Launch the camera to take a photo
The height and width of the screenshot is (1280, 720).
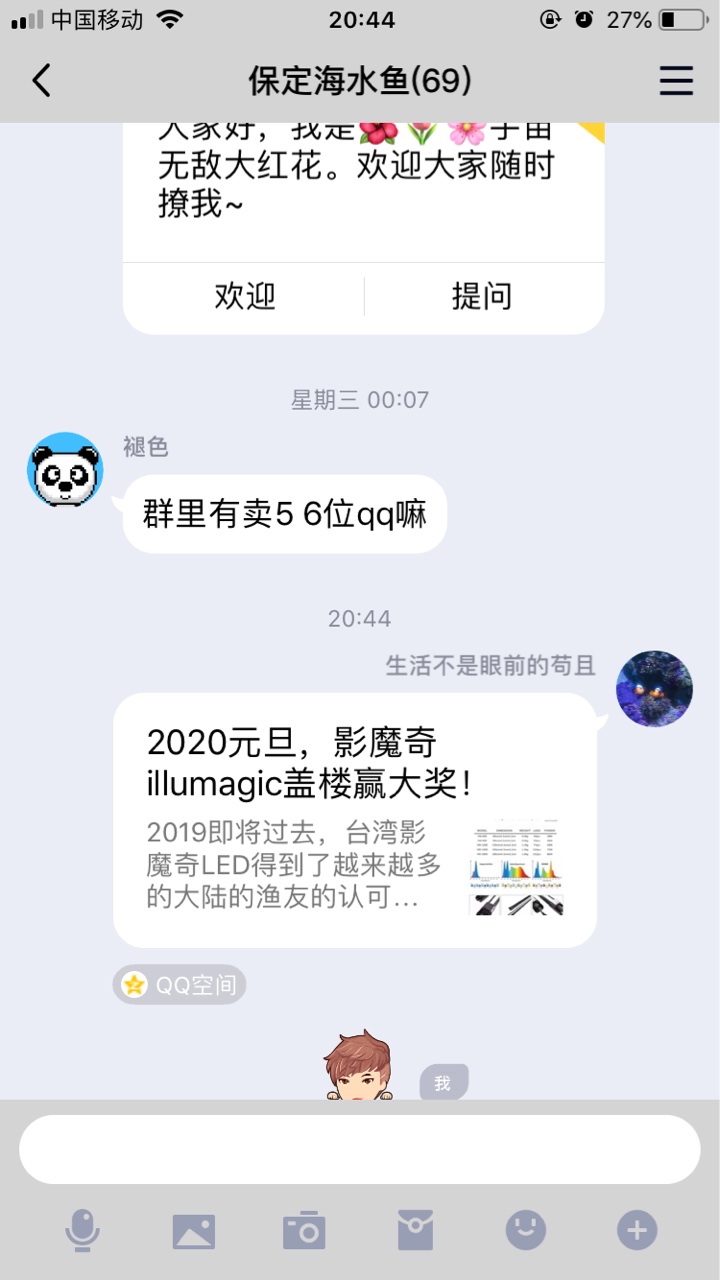pos(304,1230)
